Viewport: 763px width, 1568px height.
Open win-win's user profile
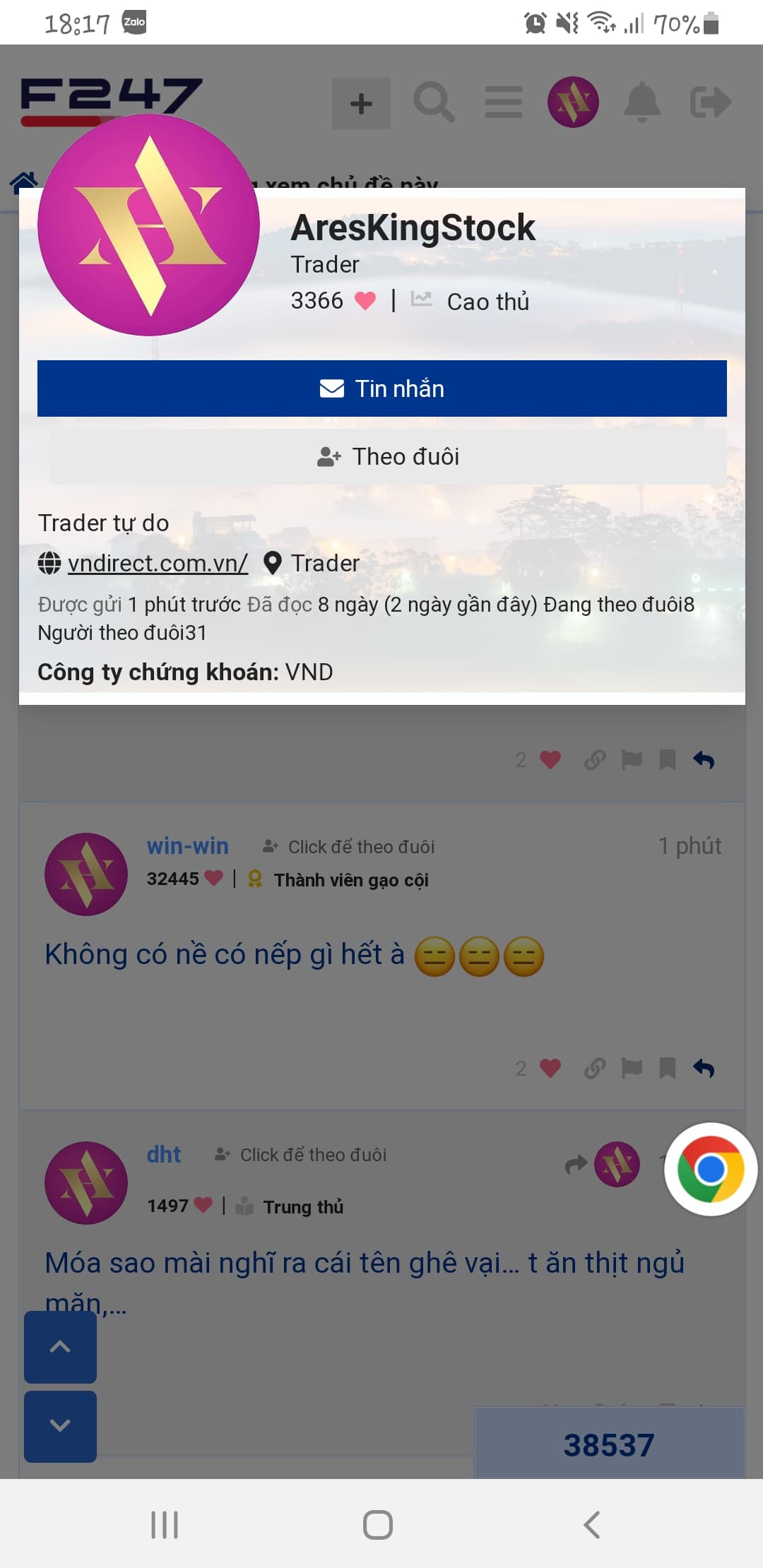click(187, 845)
